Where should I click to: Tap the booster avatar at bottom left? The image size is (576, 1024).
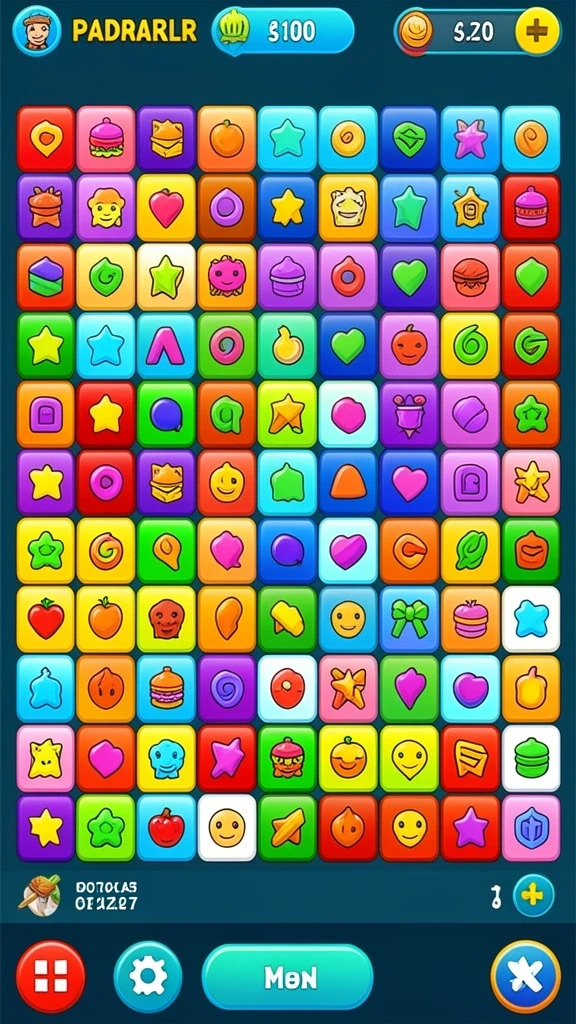pyautogui.click(x=42, y=895)
